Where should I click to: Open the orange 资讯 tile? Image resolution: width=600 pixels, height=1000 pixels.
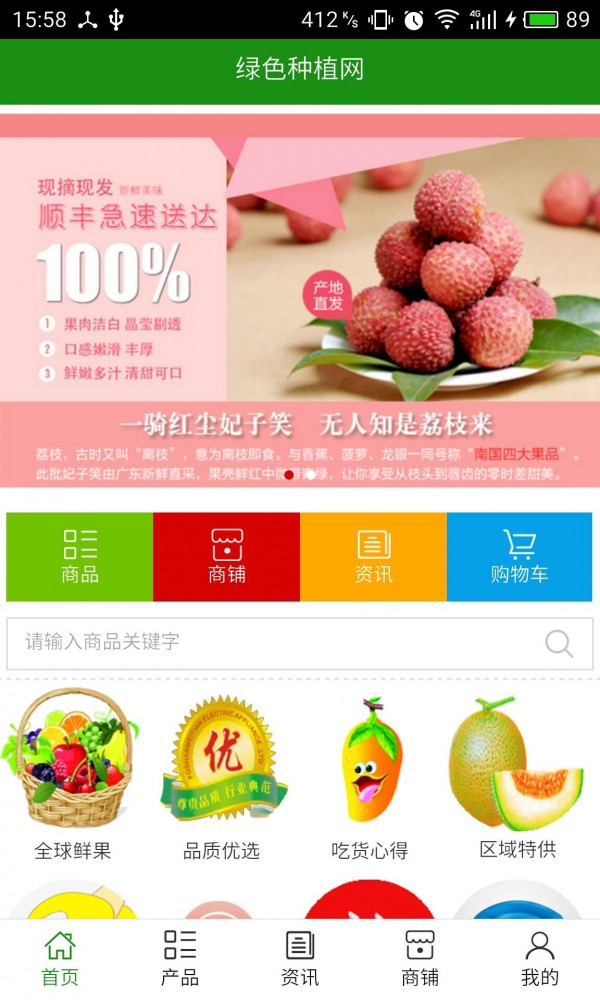tap(373, 557)
